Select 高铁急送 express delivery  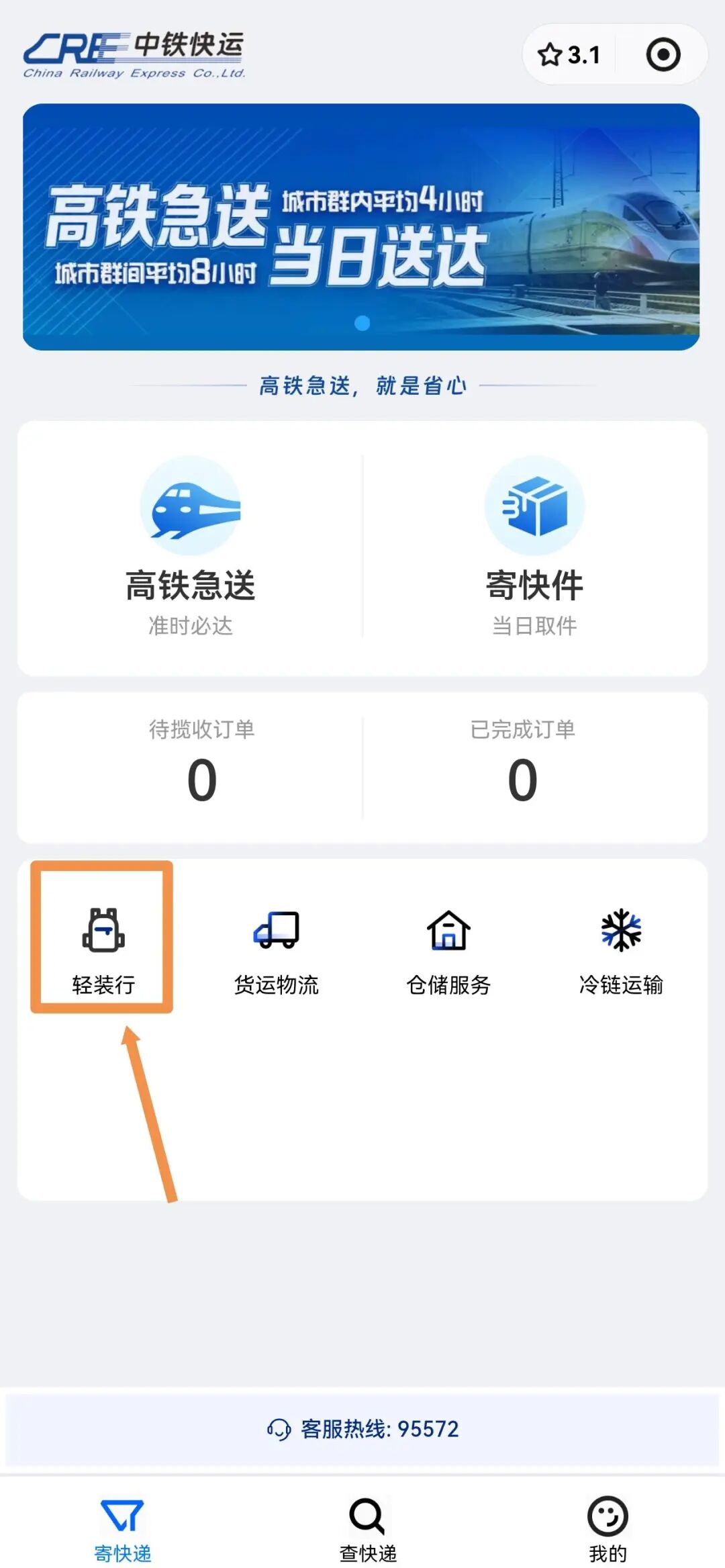tap(191, 547)
